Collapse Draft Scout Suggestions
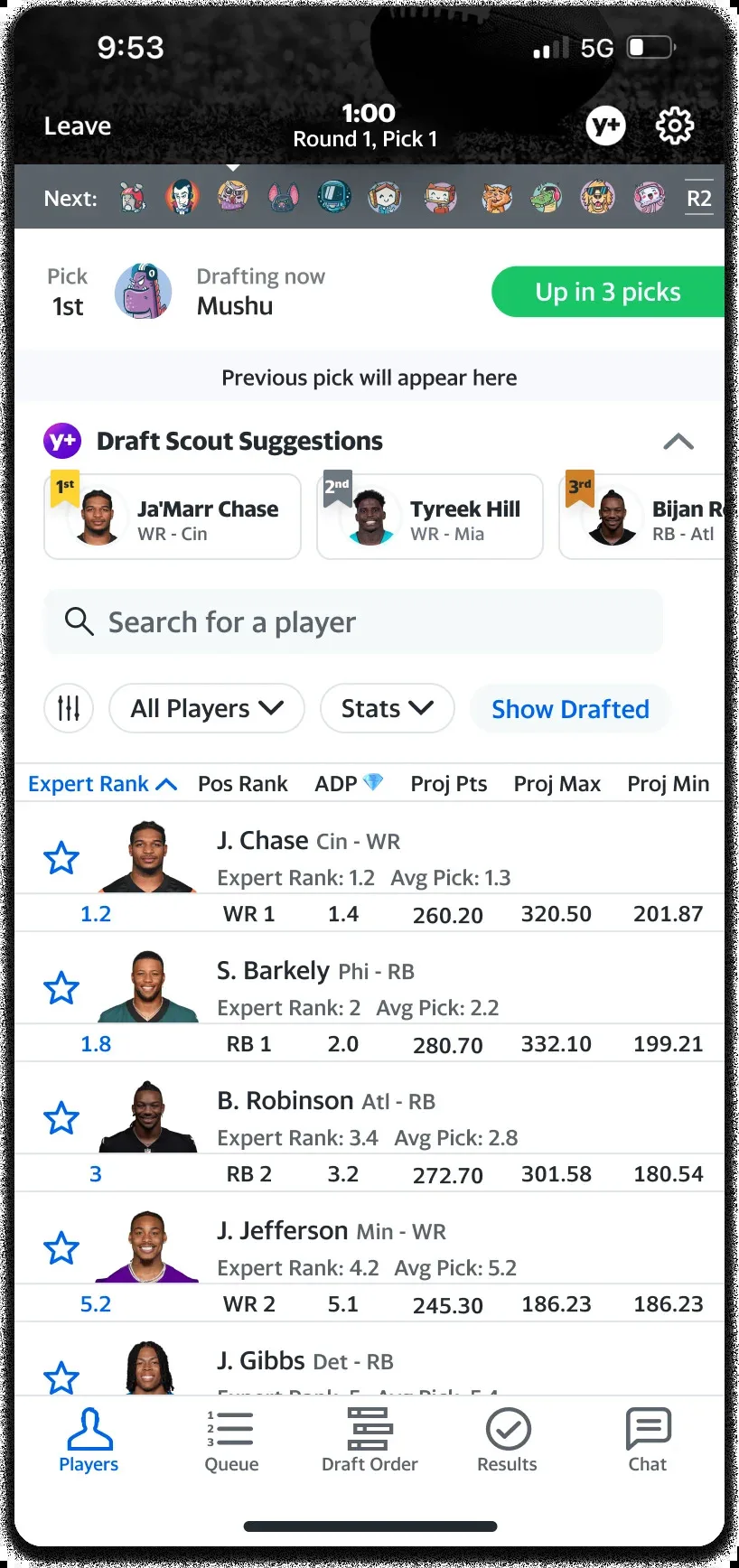Image resolution: width=739 pixels, height=1568 pixels. pos(678,442)
